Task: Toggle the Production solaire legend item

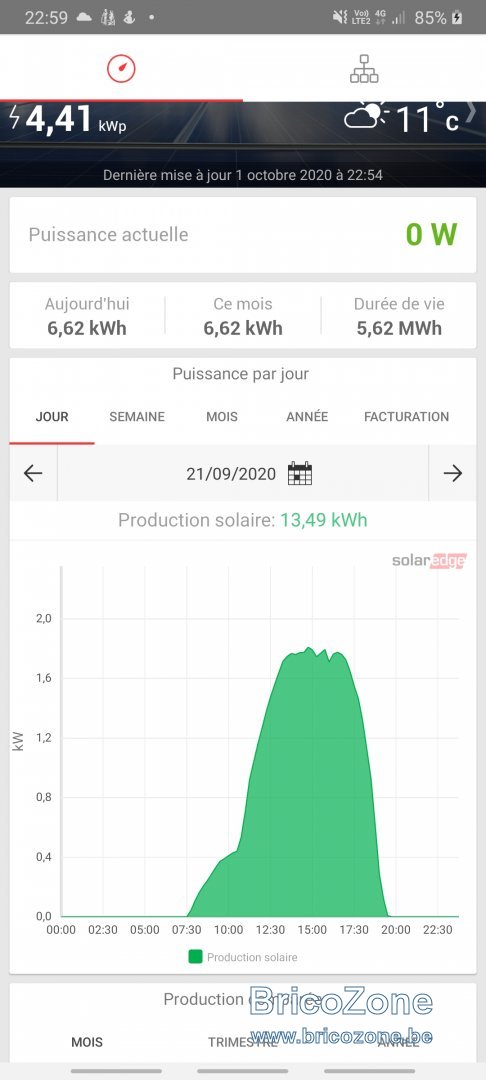Action: click(x=243, y=957)
